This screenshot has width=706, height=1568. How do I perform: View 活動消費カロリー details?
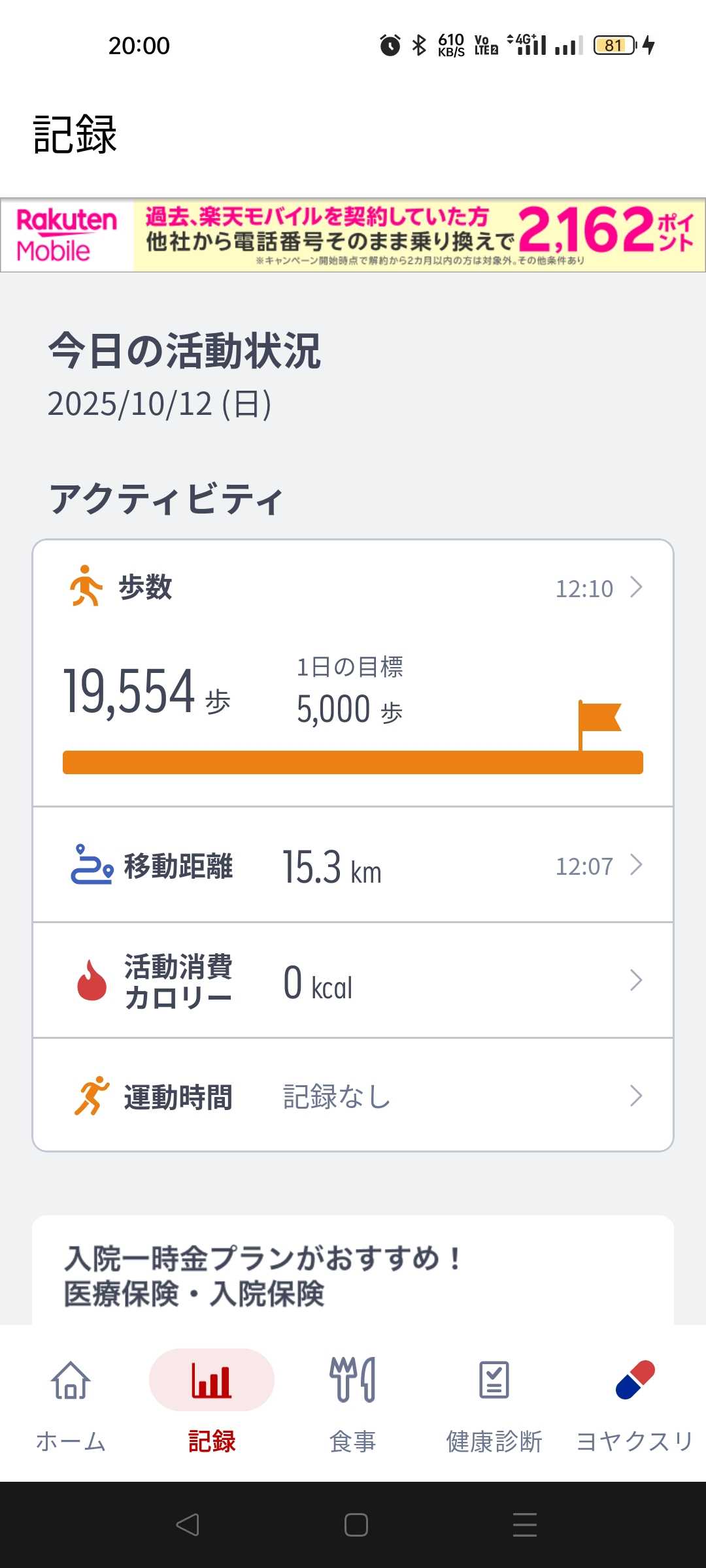coord(353,980)
